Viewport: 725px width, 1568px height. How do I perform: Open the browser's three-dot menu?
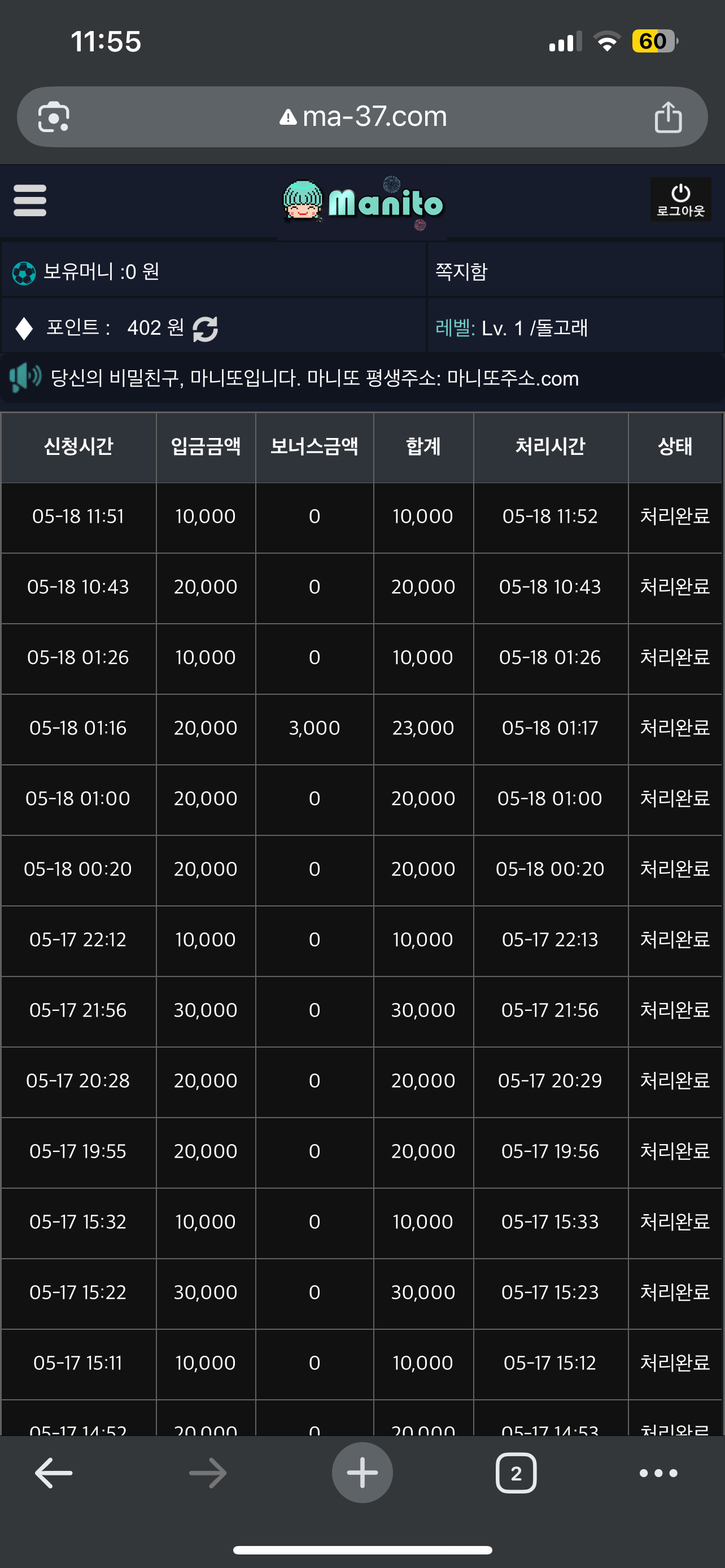[658, 1473]
